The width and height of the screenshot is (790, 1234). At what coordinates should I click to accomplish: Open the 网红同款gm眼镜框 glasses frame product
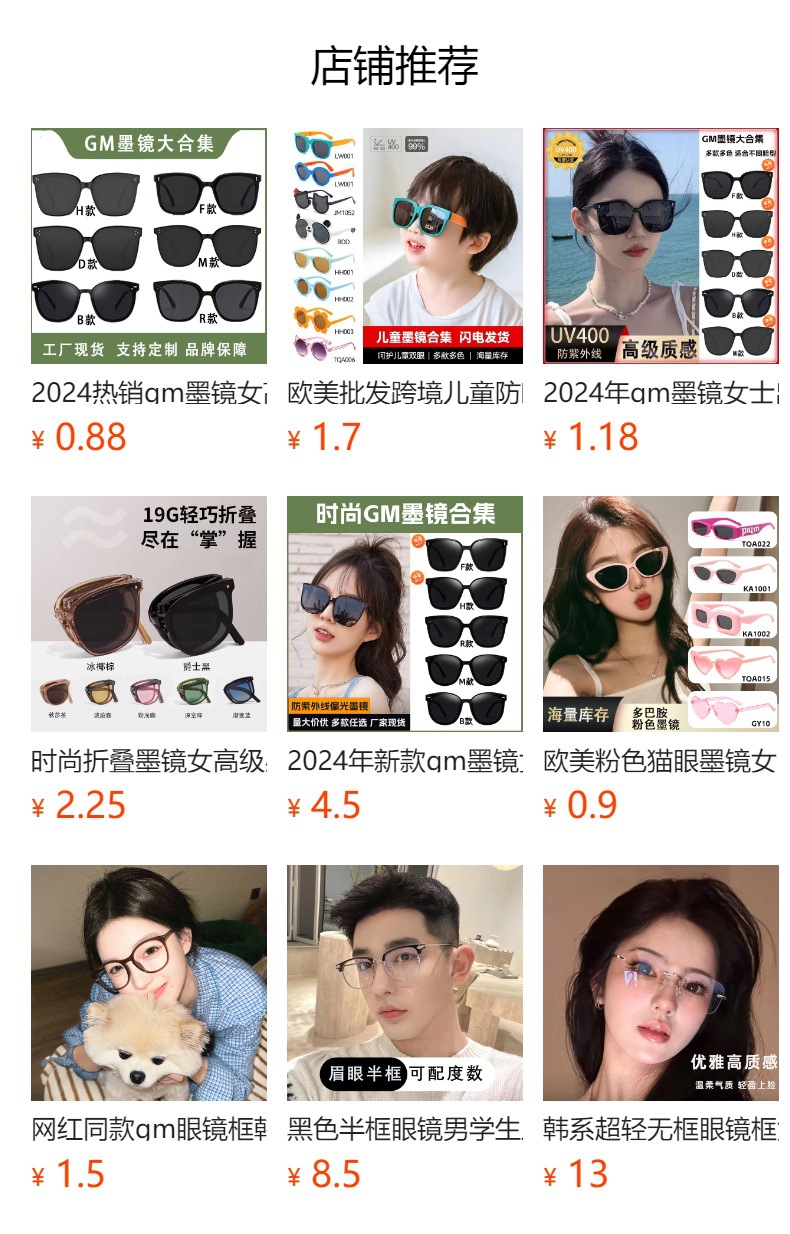click(x=149, y=982)
